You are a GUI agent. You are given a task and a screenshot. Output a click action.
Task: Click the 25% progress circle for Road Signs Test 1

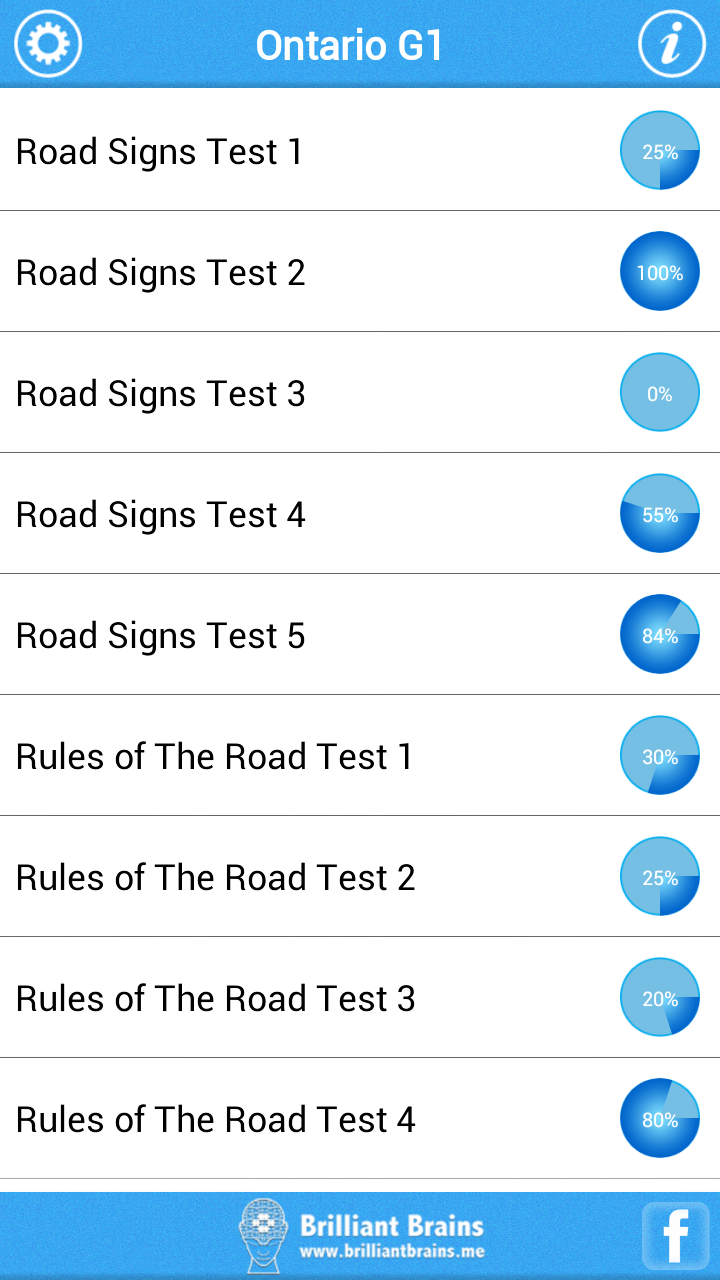point(660,150)
